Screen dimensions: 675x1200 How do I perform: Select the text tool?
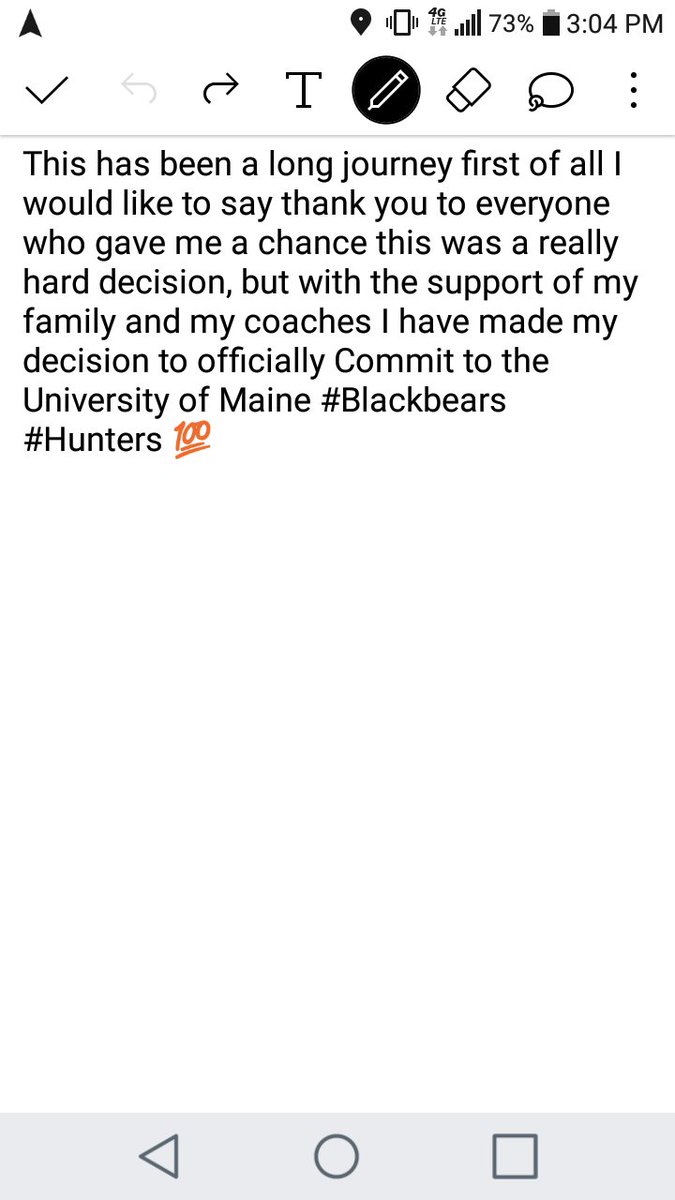click(x=304, y=91)
